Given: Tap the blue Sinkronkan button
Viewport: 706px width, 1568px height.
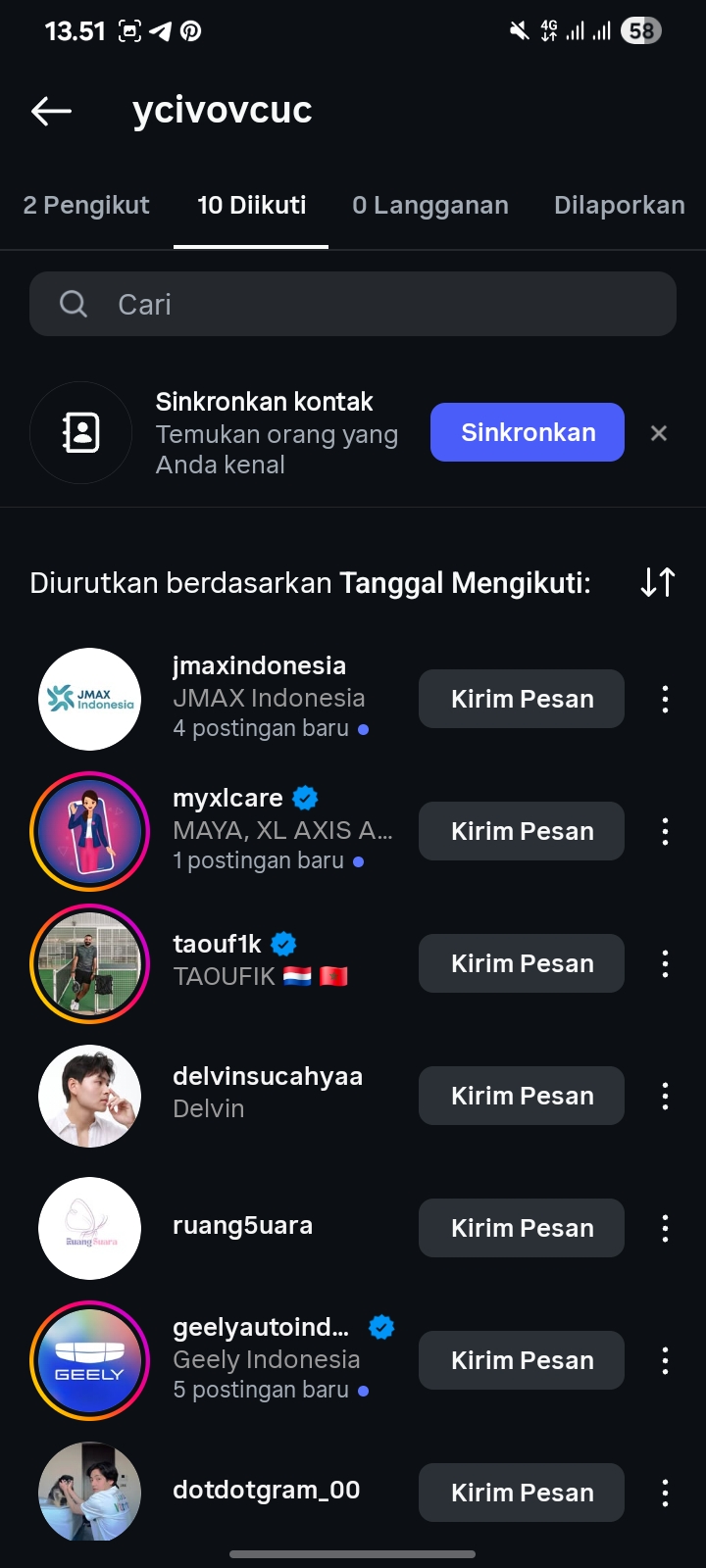Looking at the screenshot, I should [527, 432].
